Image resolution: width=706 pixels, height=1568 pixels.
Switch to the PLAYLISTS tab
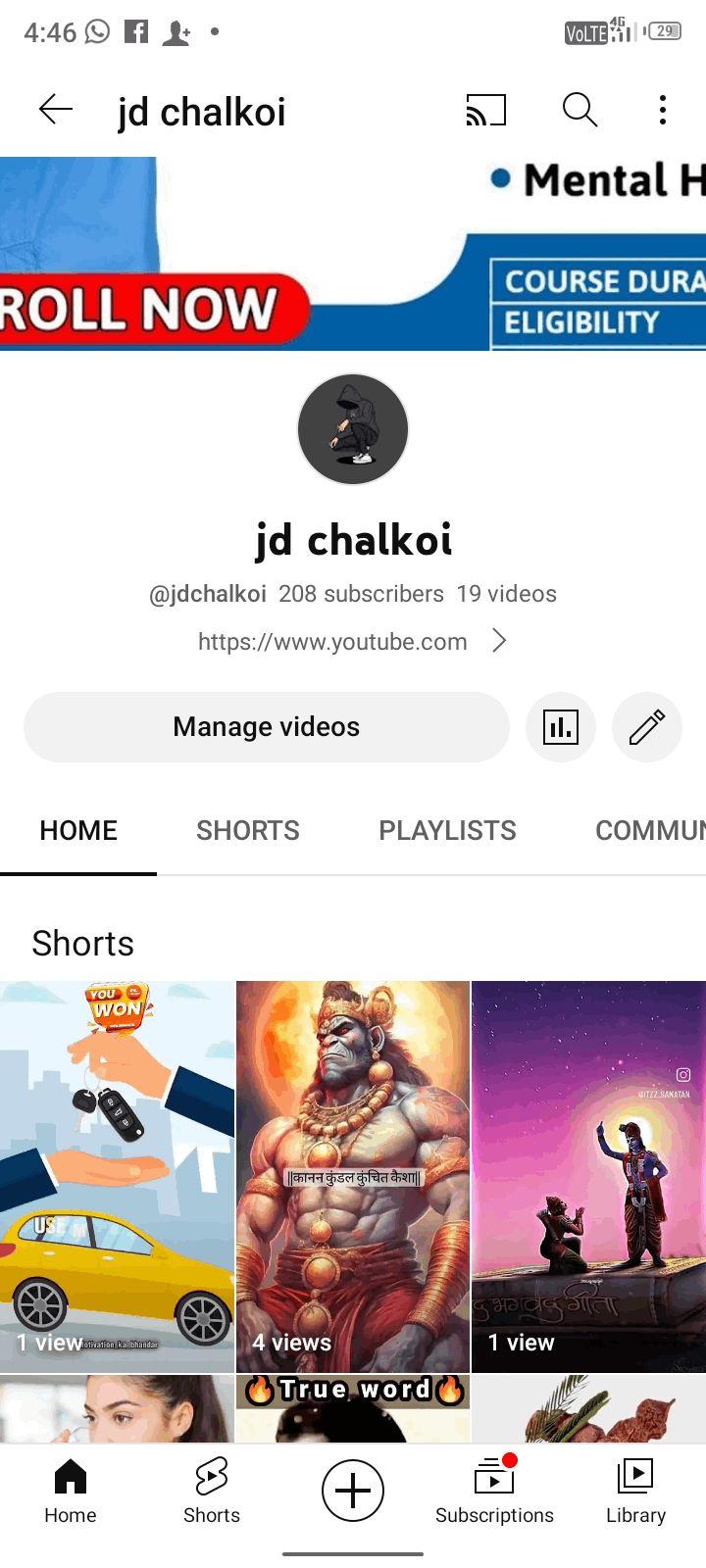[447, 831]
